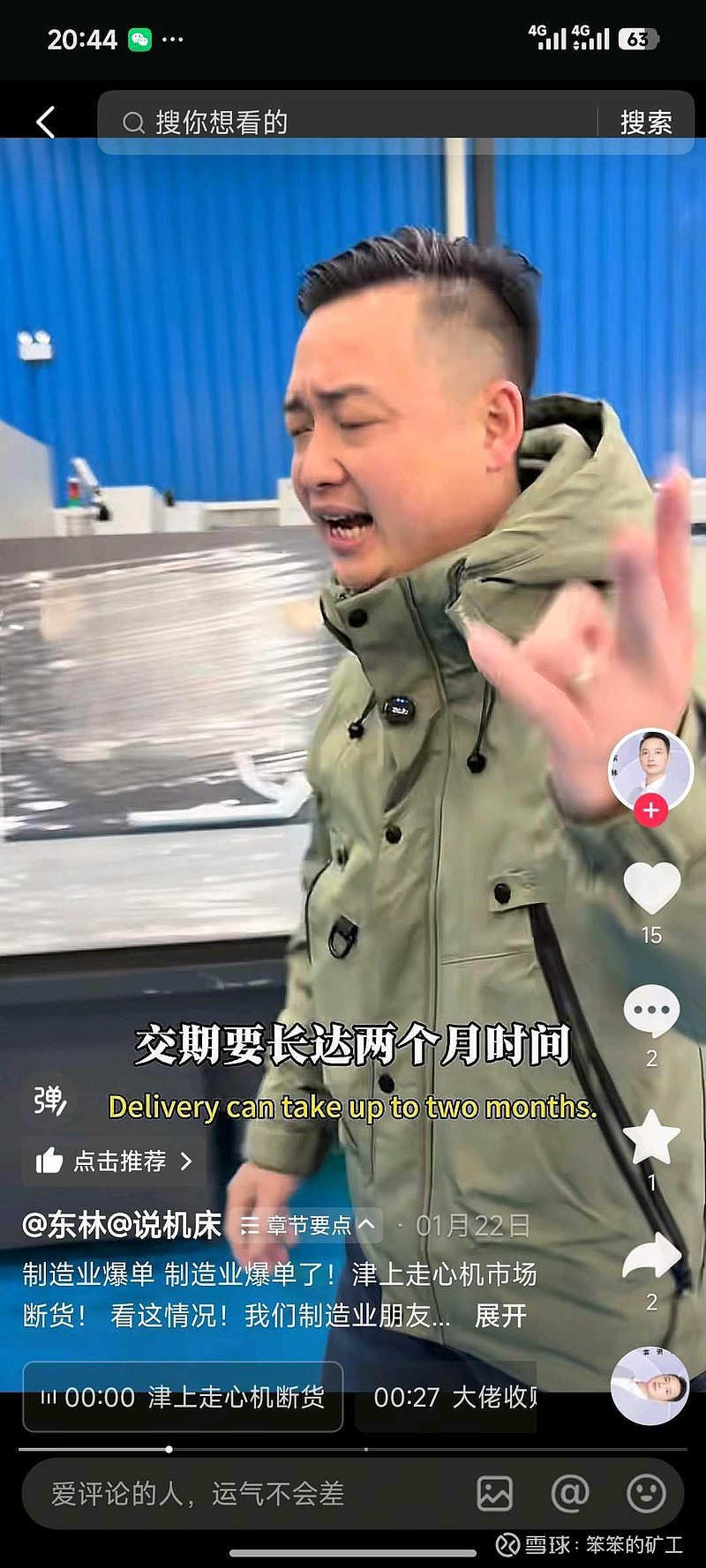706x1568 pixels.
Task: Open the comments via the speech bubble icon
Action: click(x=651, y=1011)
